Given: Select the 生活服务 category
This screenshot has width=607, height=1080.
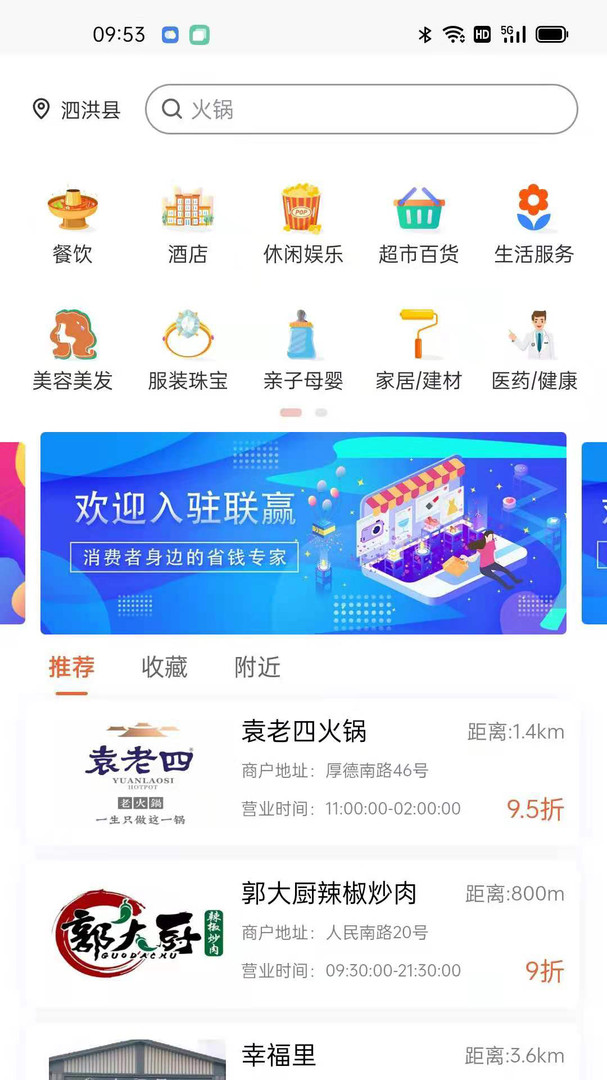Looking at the screenshot, I should click(x=534, y=225).
